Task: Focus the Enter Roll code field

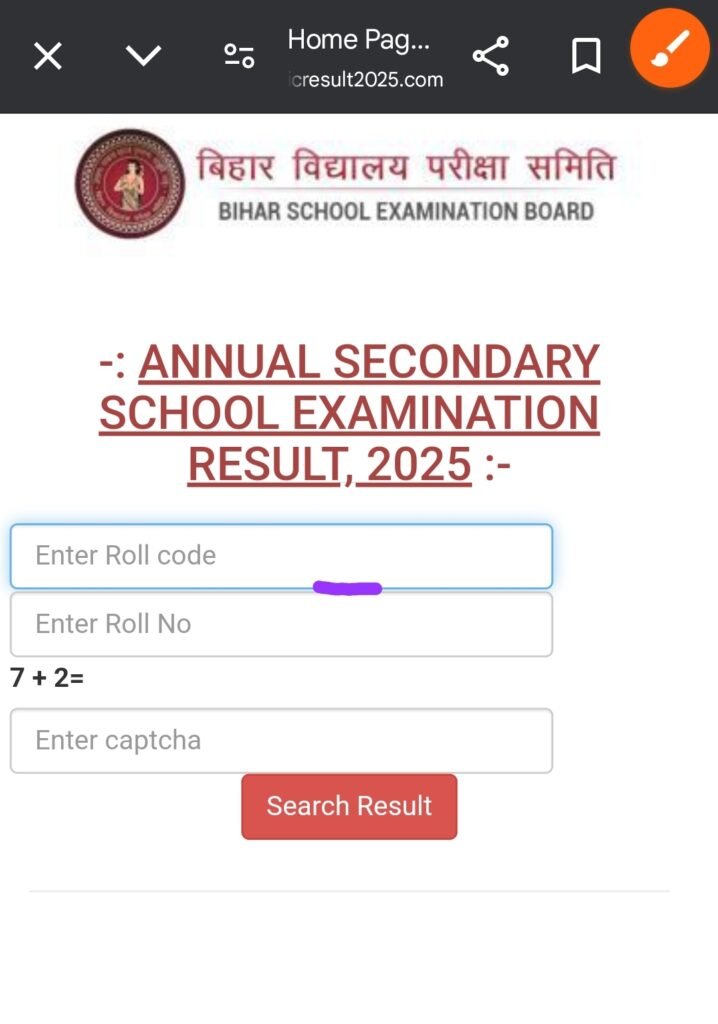Action: 281,556
